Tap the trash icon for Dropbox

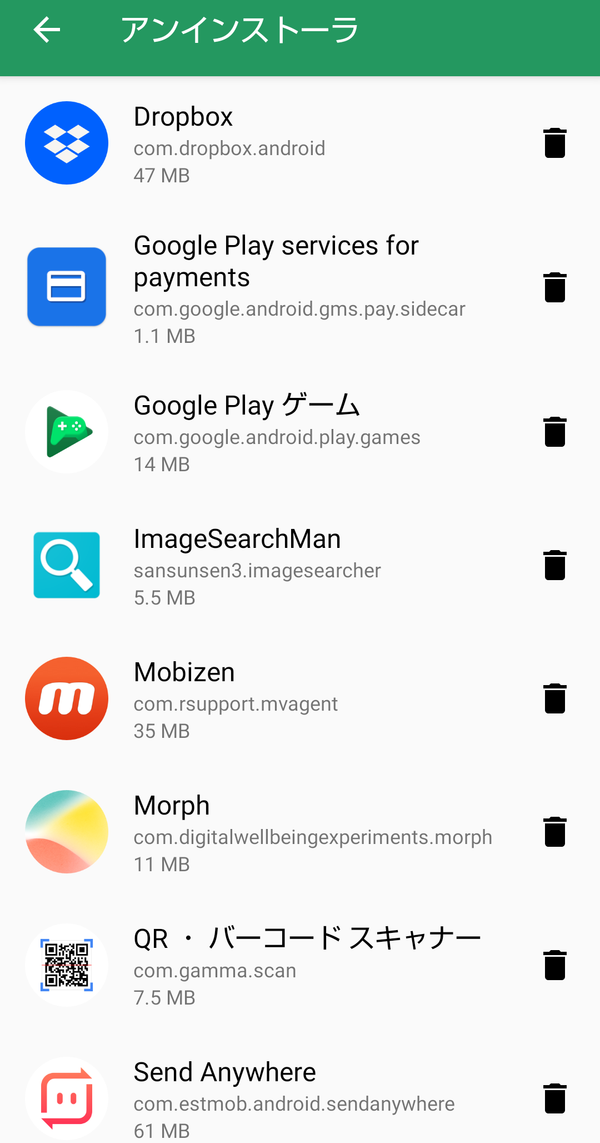pos(555,143)
